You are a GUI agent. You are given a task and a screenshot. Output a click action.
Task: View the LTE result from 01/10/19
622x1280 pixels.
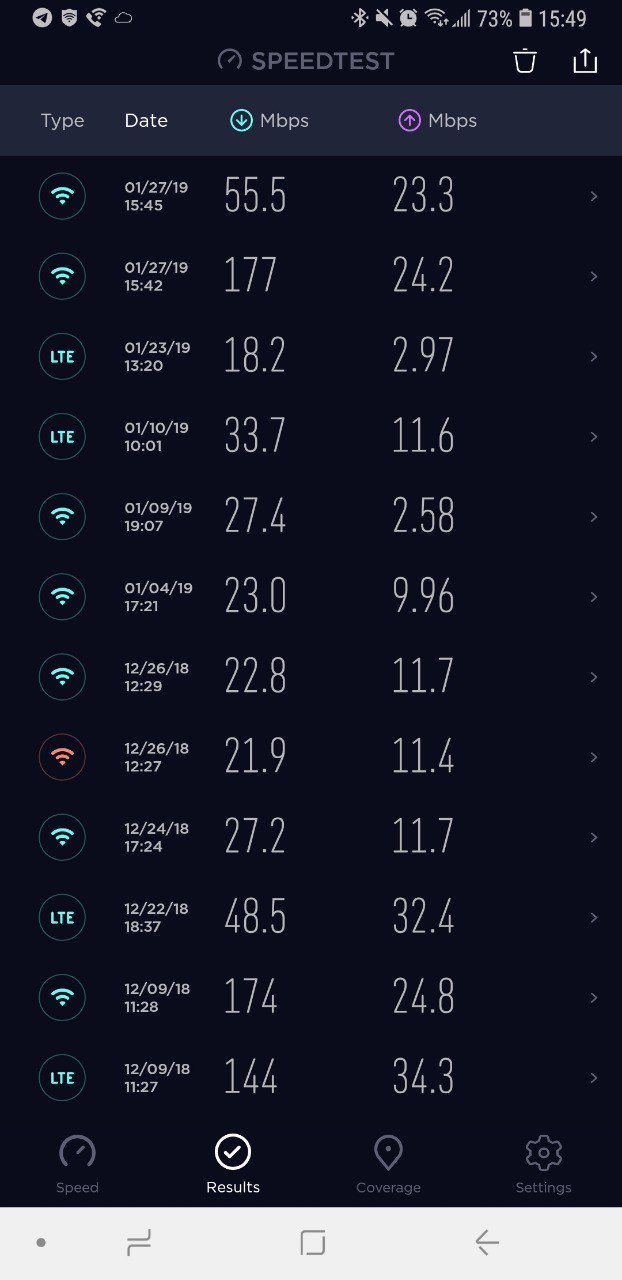coord(311,436)
